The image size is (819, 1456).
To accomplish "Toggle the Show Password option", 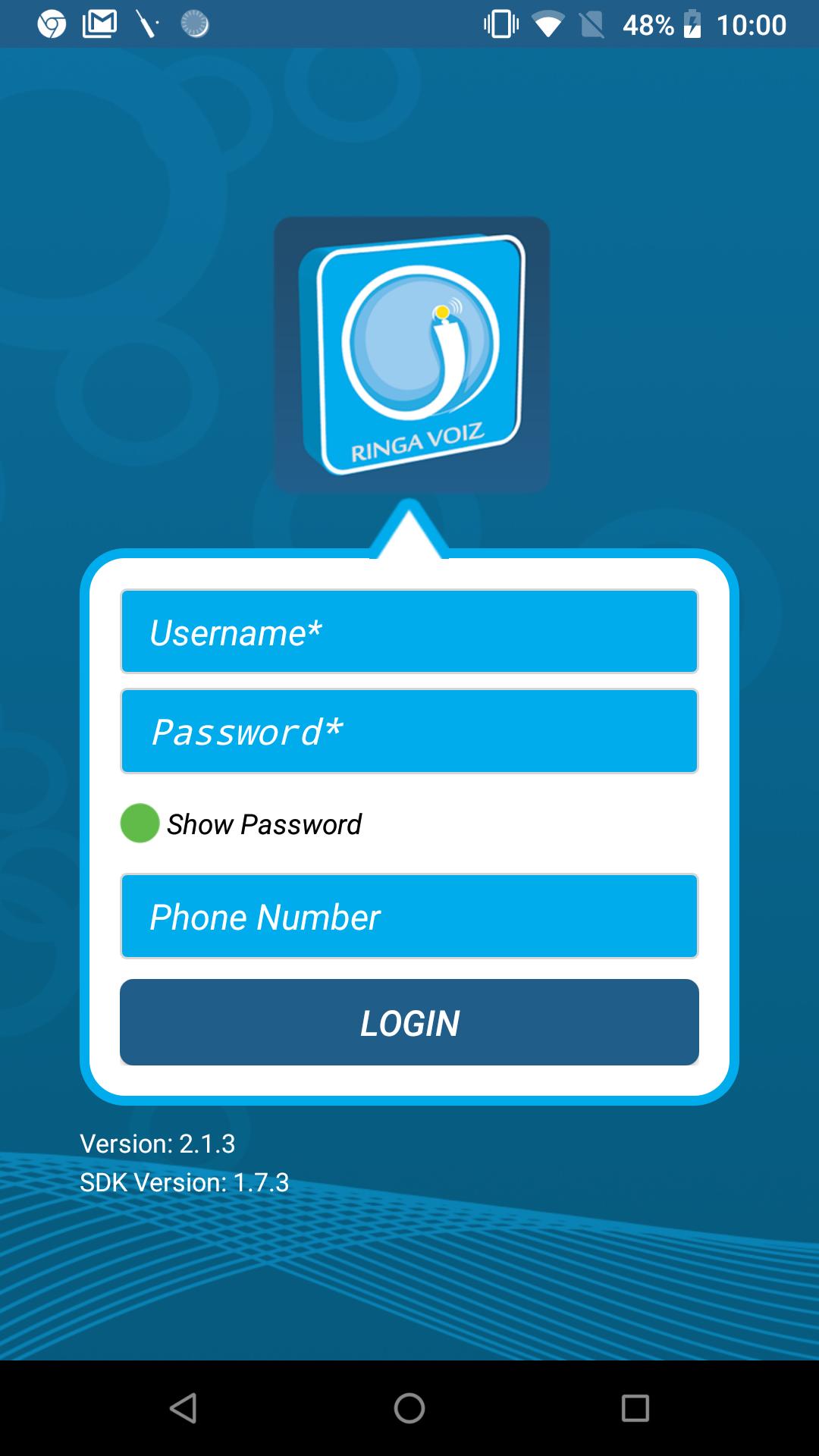I will [140, 824].
